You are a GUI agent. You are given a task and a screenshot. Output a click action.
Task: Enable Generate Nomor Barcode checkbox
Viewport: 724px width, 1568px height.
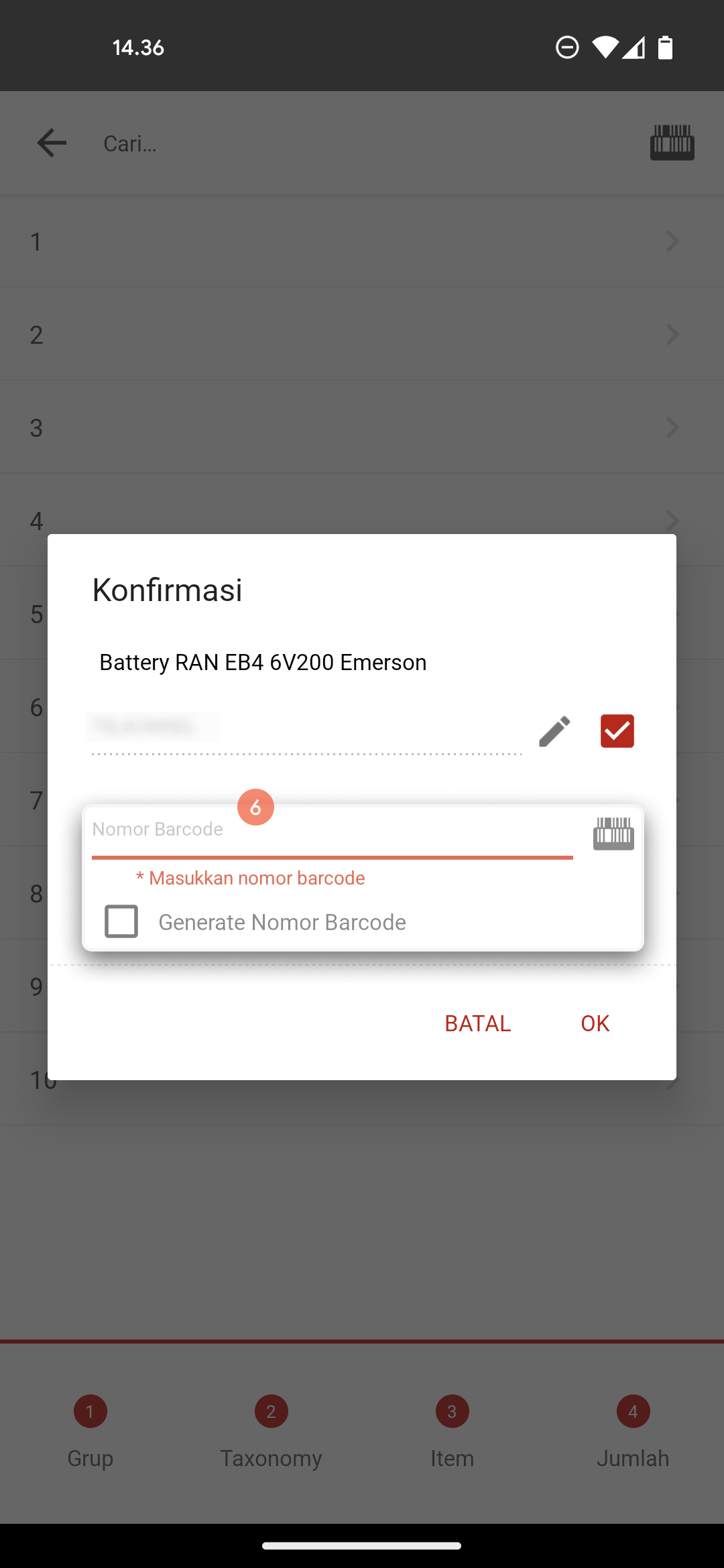(x=121, y=921)
